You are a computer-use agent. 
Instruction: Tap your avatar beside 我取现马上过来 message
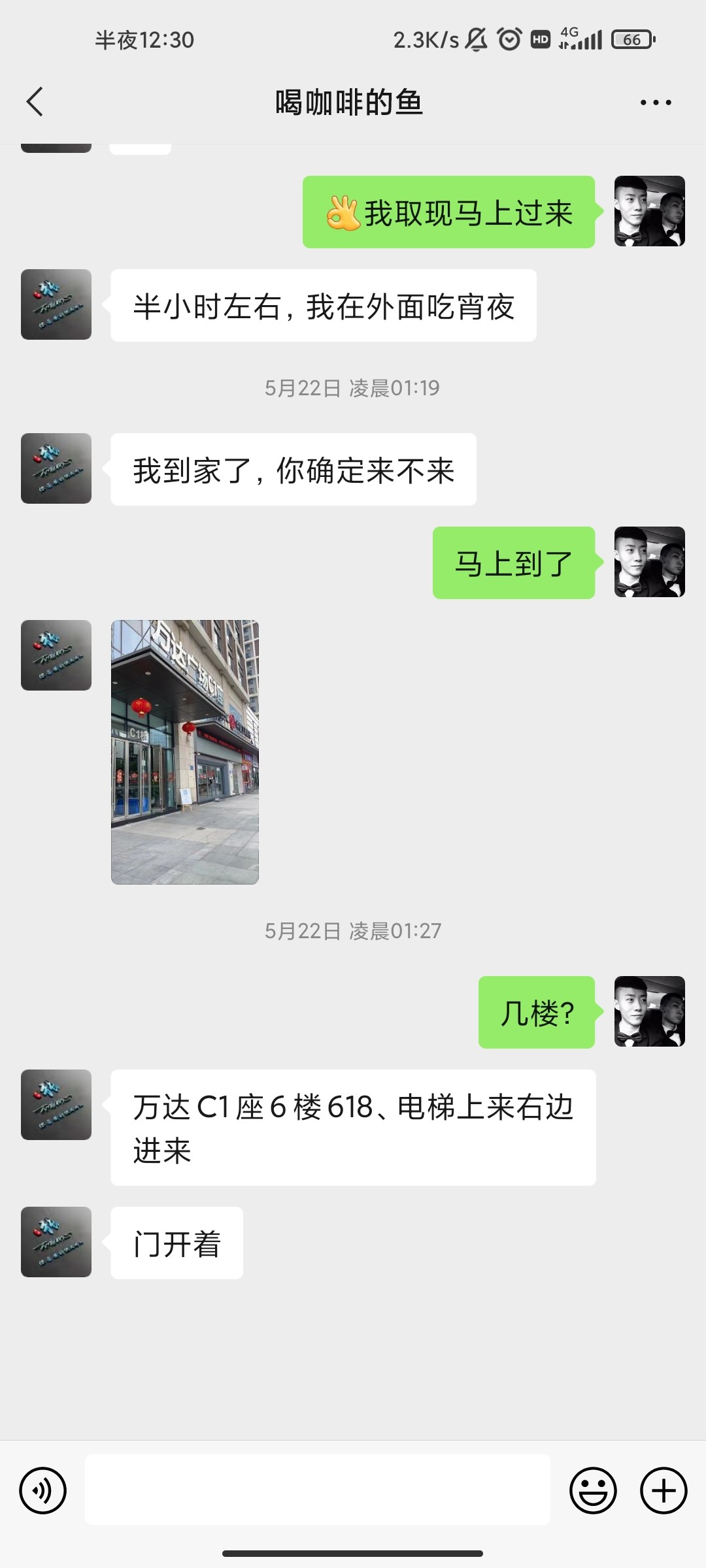(x=648, y=210)
